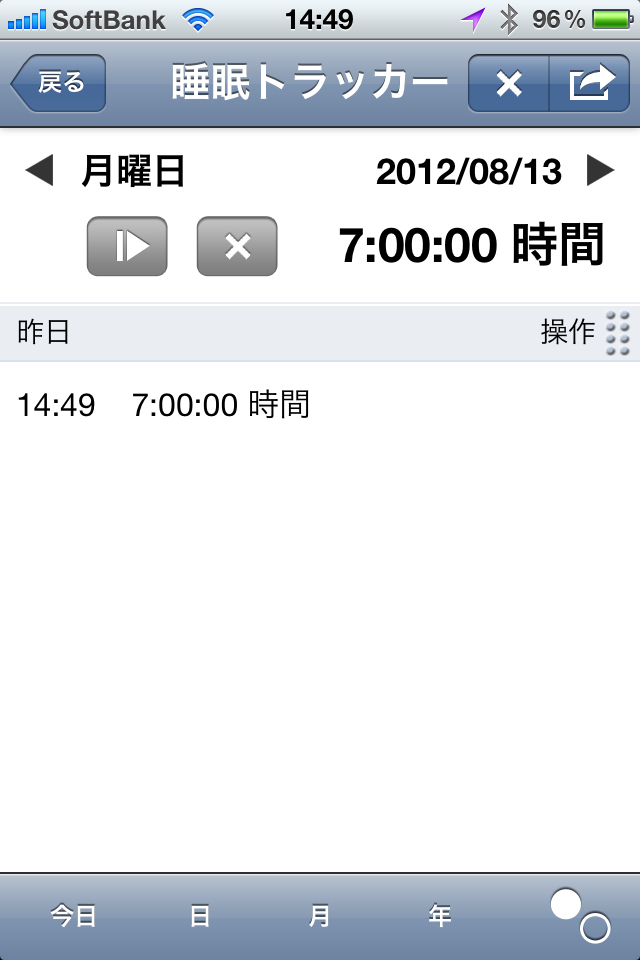Viewport: 640px width, 960px height.
Task: Switch to the 日 tab
Action: coord(200,916)
